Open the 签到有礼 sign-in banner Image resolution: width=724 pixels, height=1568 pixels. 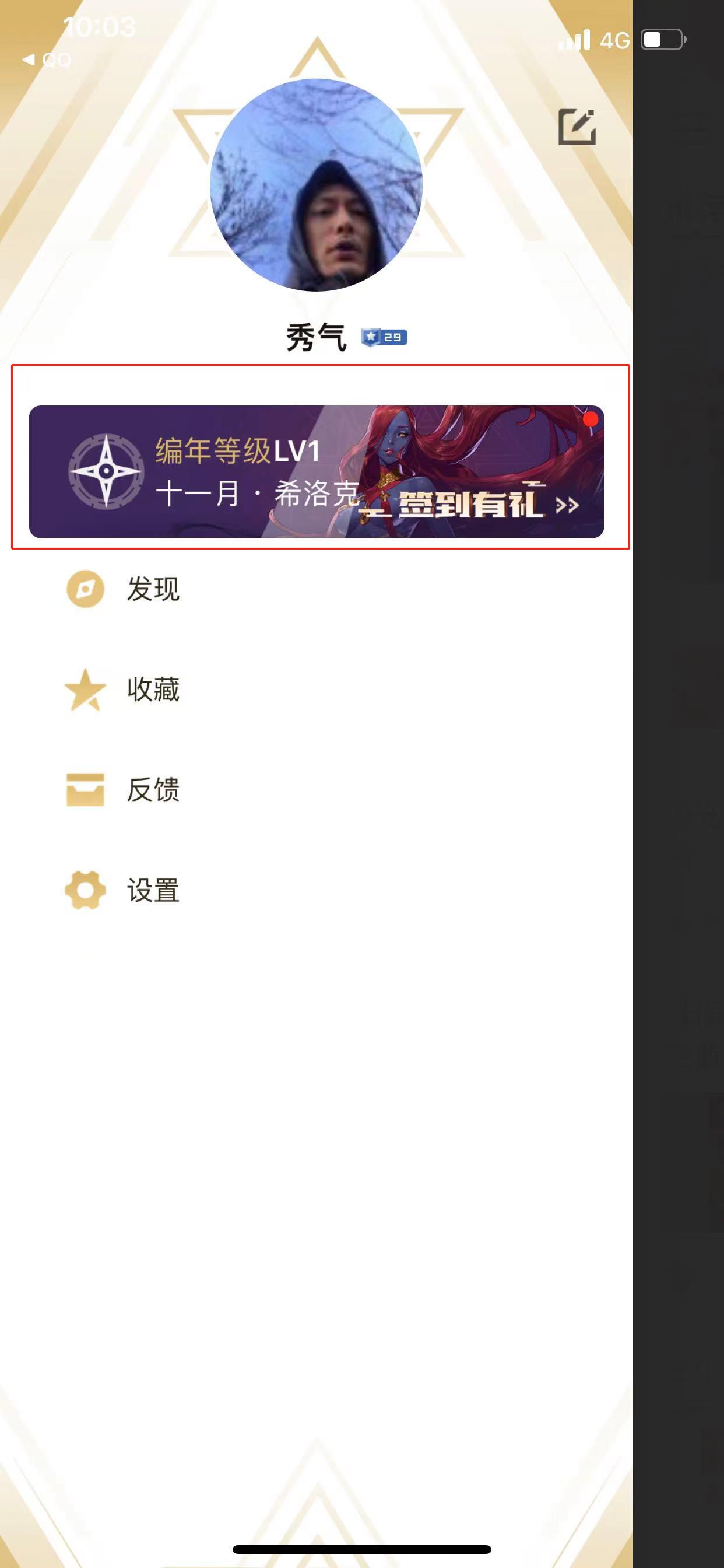click(x=316, y=472)
